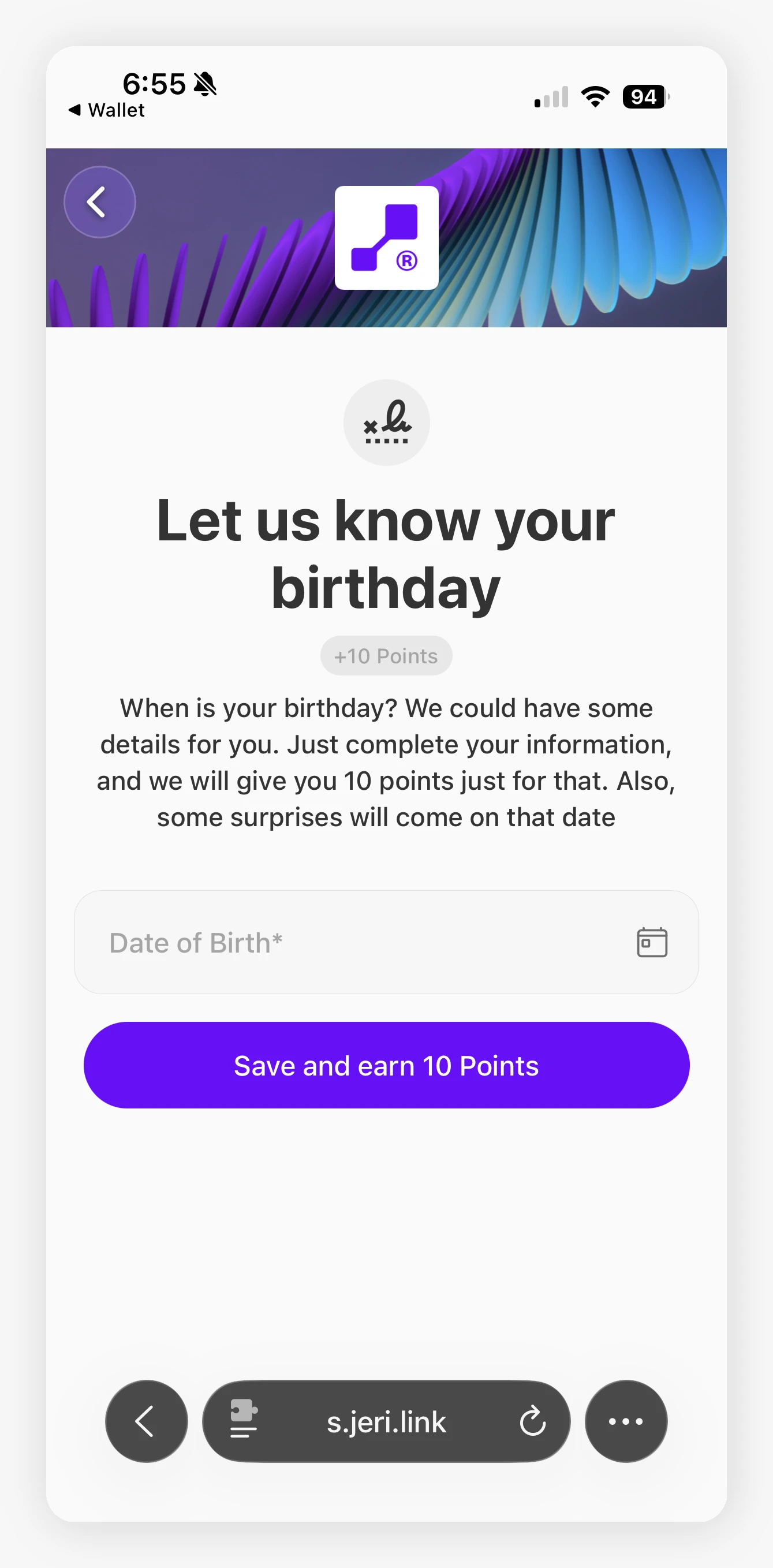
Task: Navigate back in the browser toolbar
Action: (x=146, y=1421)
